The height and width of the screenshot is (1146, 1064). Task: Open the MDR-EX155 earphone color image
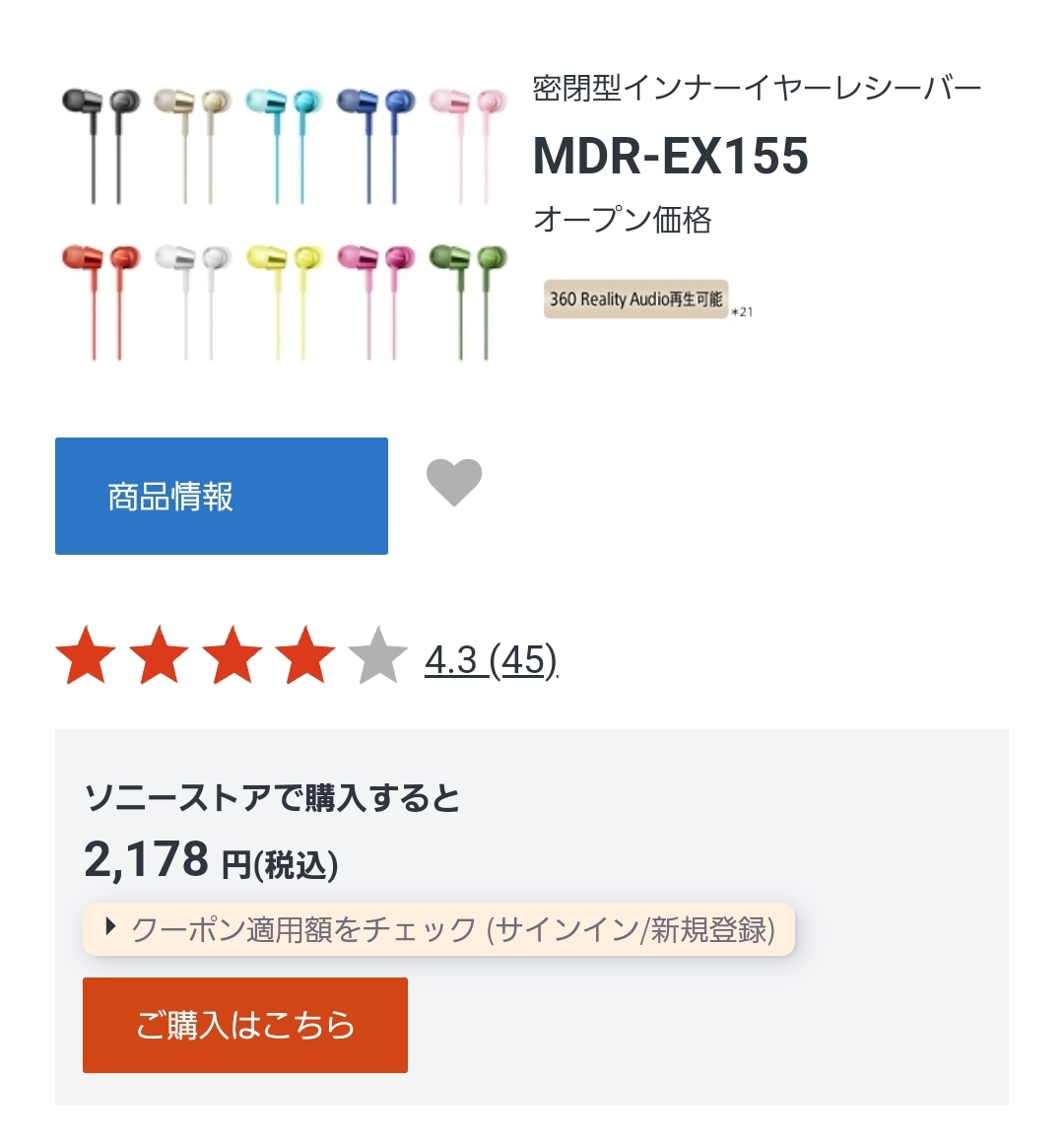[x=284, y=225]
